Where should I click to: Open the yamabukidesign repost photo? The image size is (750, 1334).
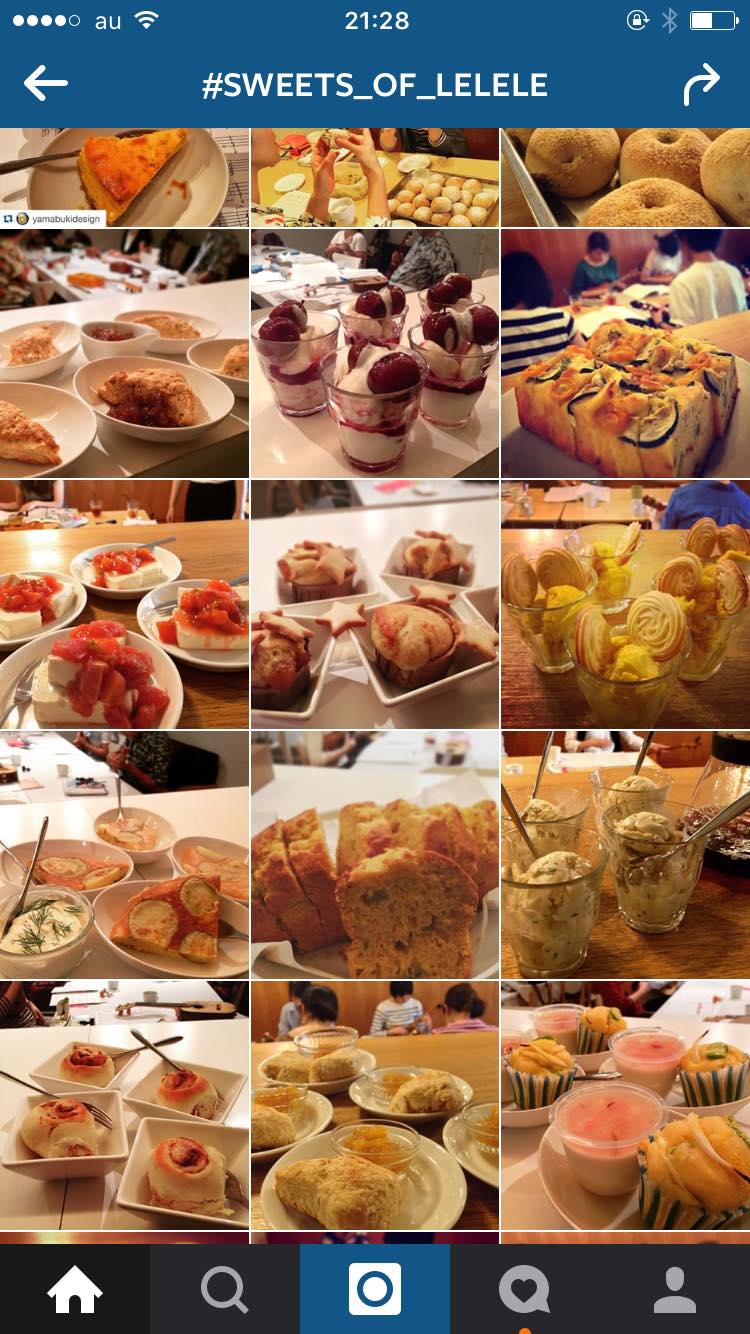124,177
